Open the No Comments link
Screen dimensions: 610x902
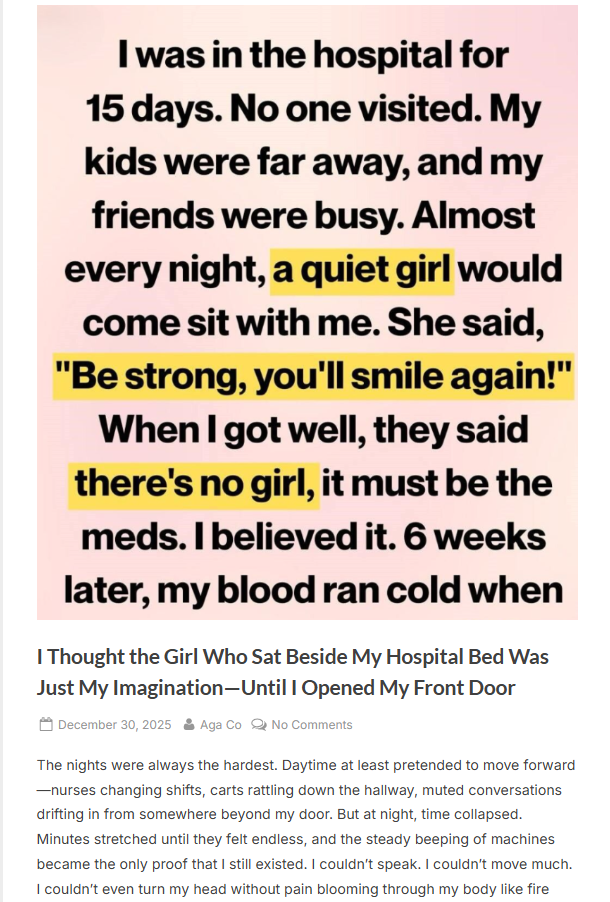311,725
